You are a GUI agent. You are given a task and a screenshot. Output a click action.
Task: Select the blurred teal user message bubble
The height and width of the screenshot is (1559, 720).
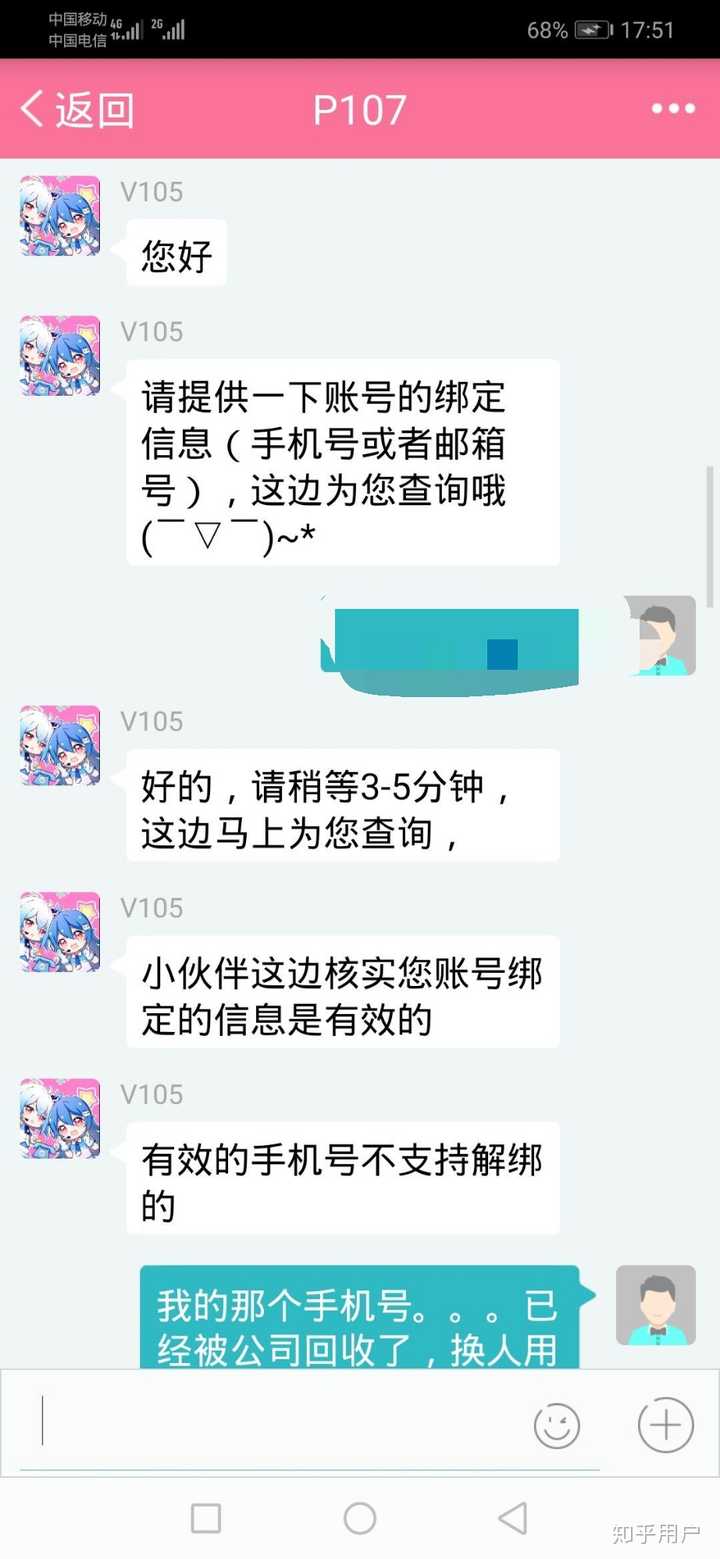[450, 645]
